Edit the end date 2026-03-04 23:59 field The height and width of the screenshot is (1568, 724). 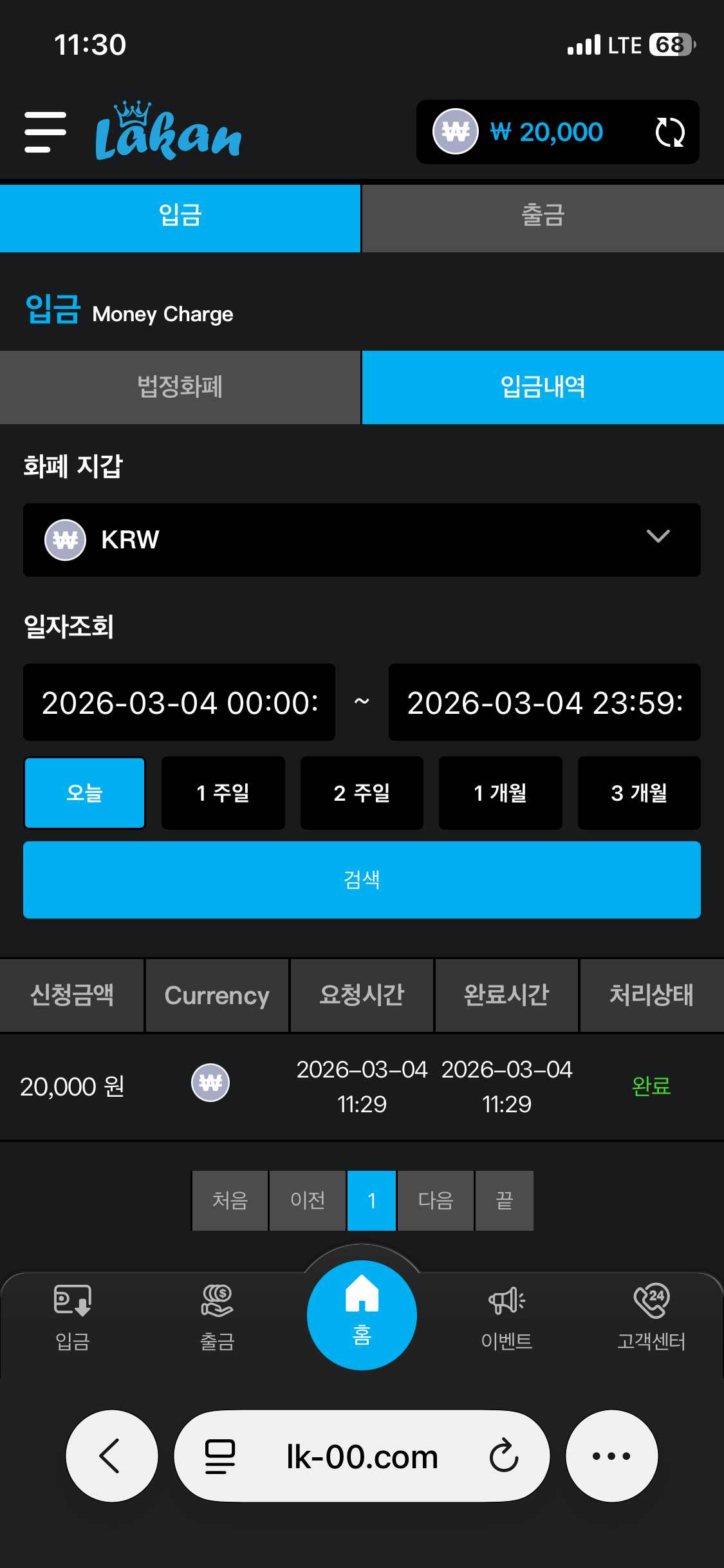[544, 702]
